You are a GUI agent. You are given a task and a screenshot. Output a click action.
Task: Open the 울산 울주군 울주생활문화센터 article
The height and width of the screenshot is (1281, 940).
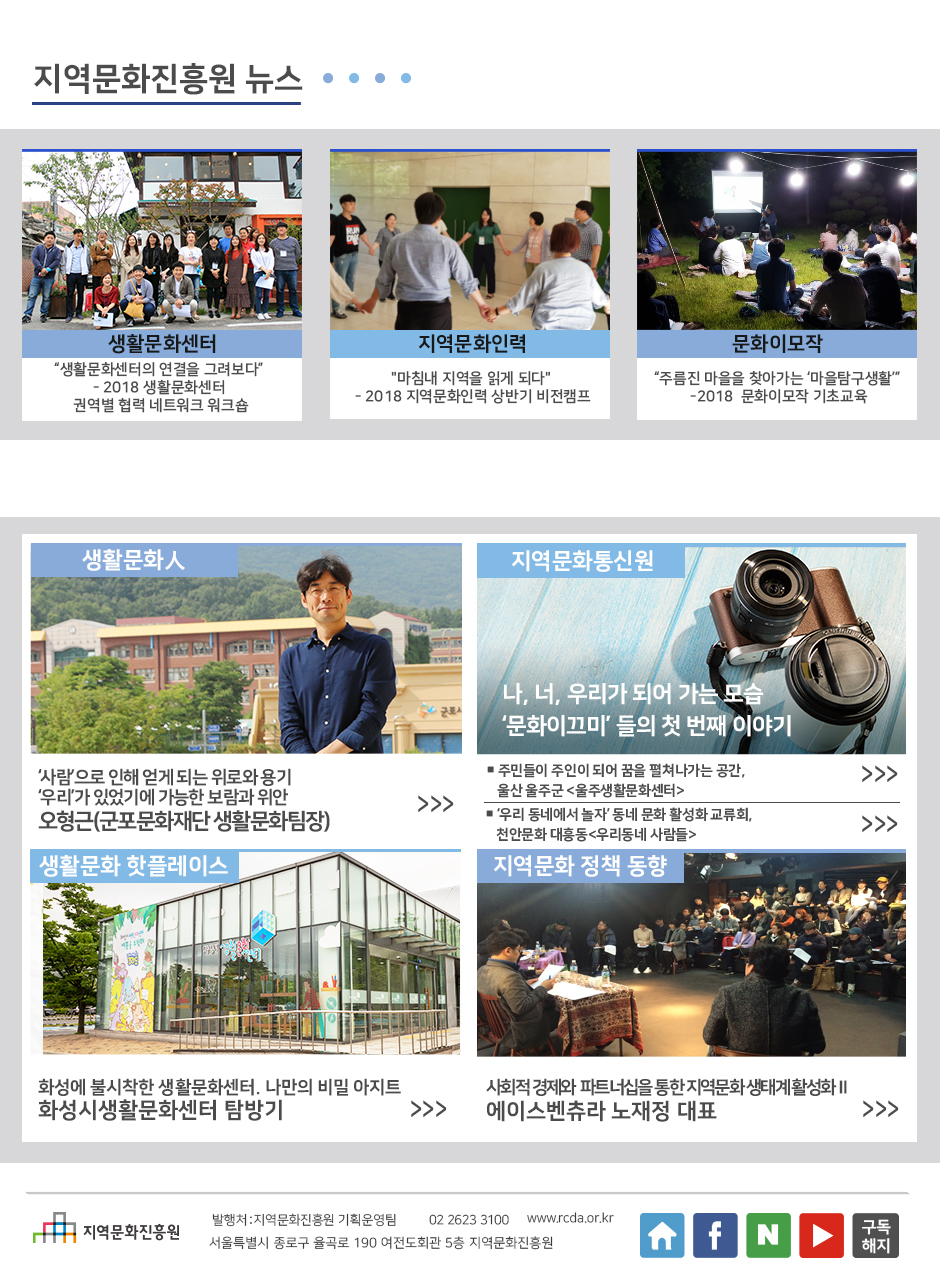coord(691,781)
